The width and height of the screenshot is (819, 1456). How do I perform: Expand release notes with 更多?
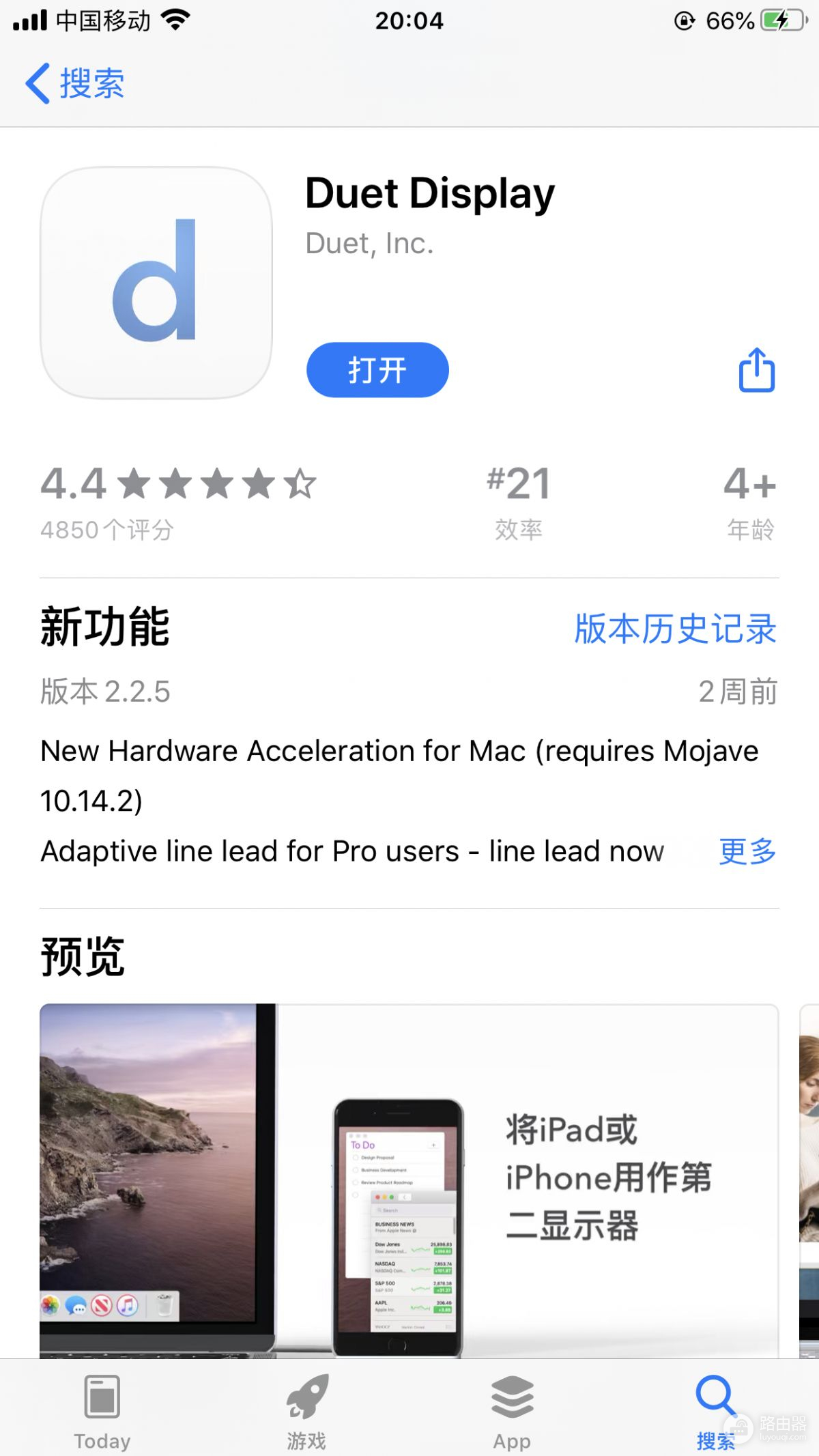[747, 851]
